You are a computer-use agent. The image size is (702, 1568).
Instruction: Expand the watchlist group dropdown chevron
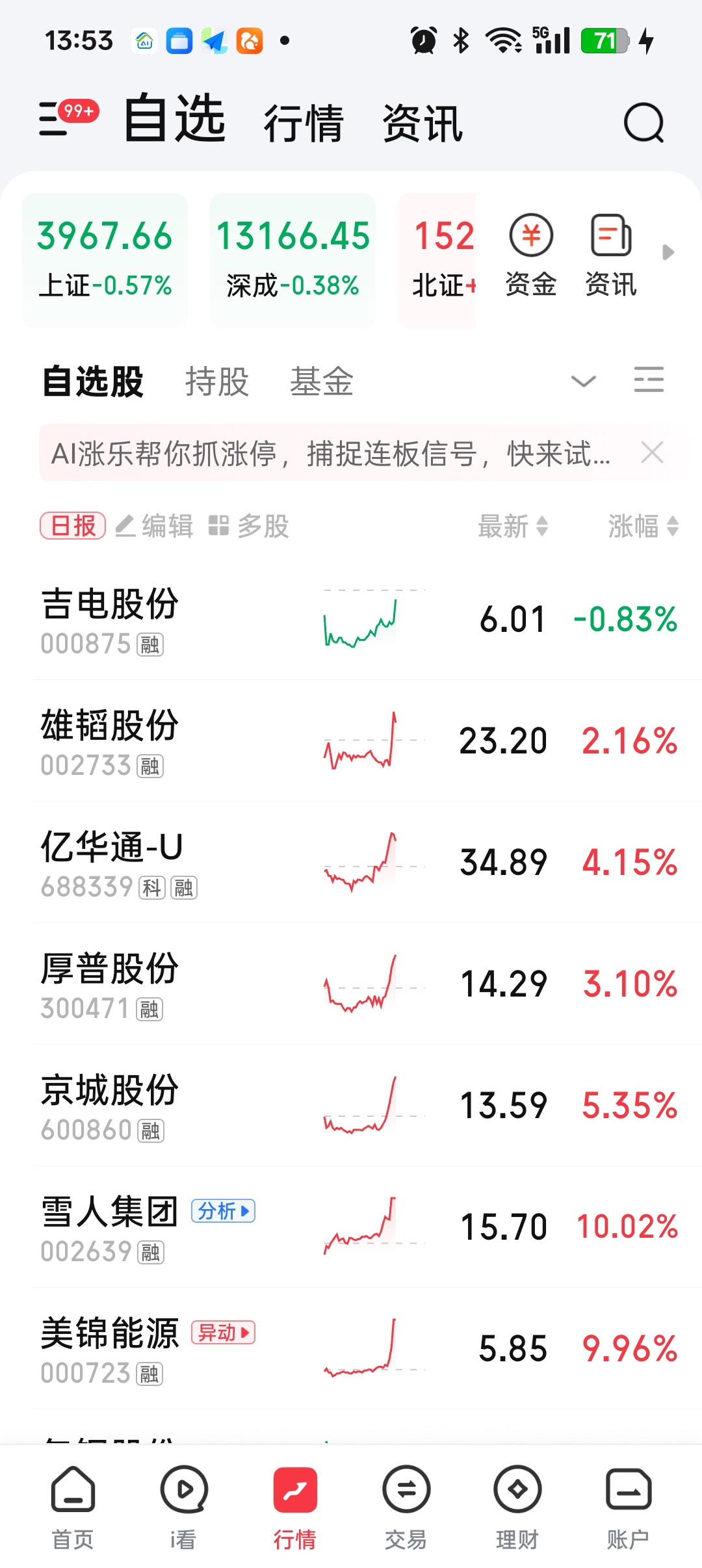coord(583,381)
